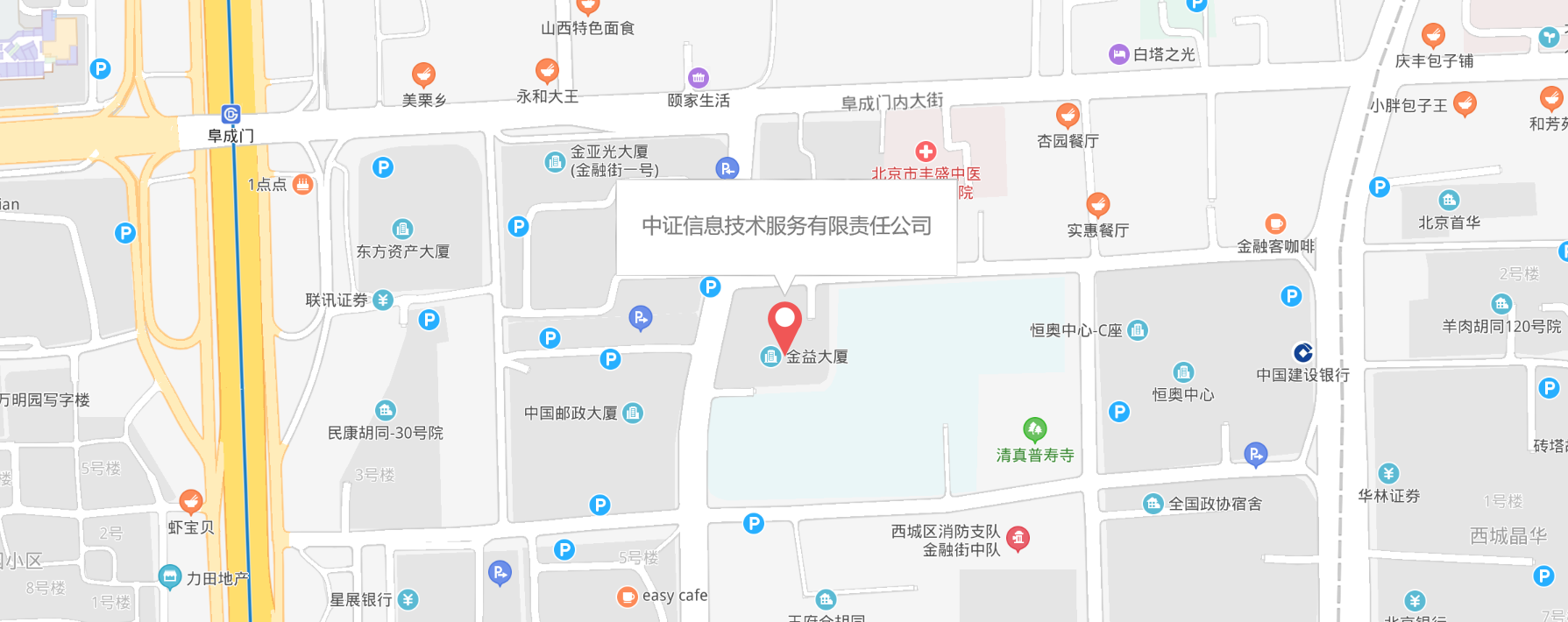Screen dimensions: 1568x622
Task: Open the 西城区消防支队 fire station marker
Action: click(1018, 538)
